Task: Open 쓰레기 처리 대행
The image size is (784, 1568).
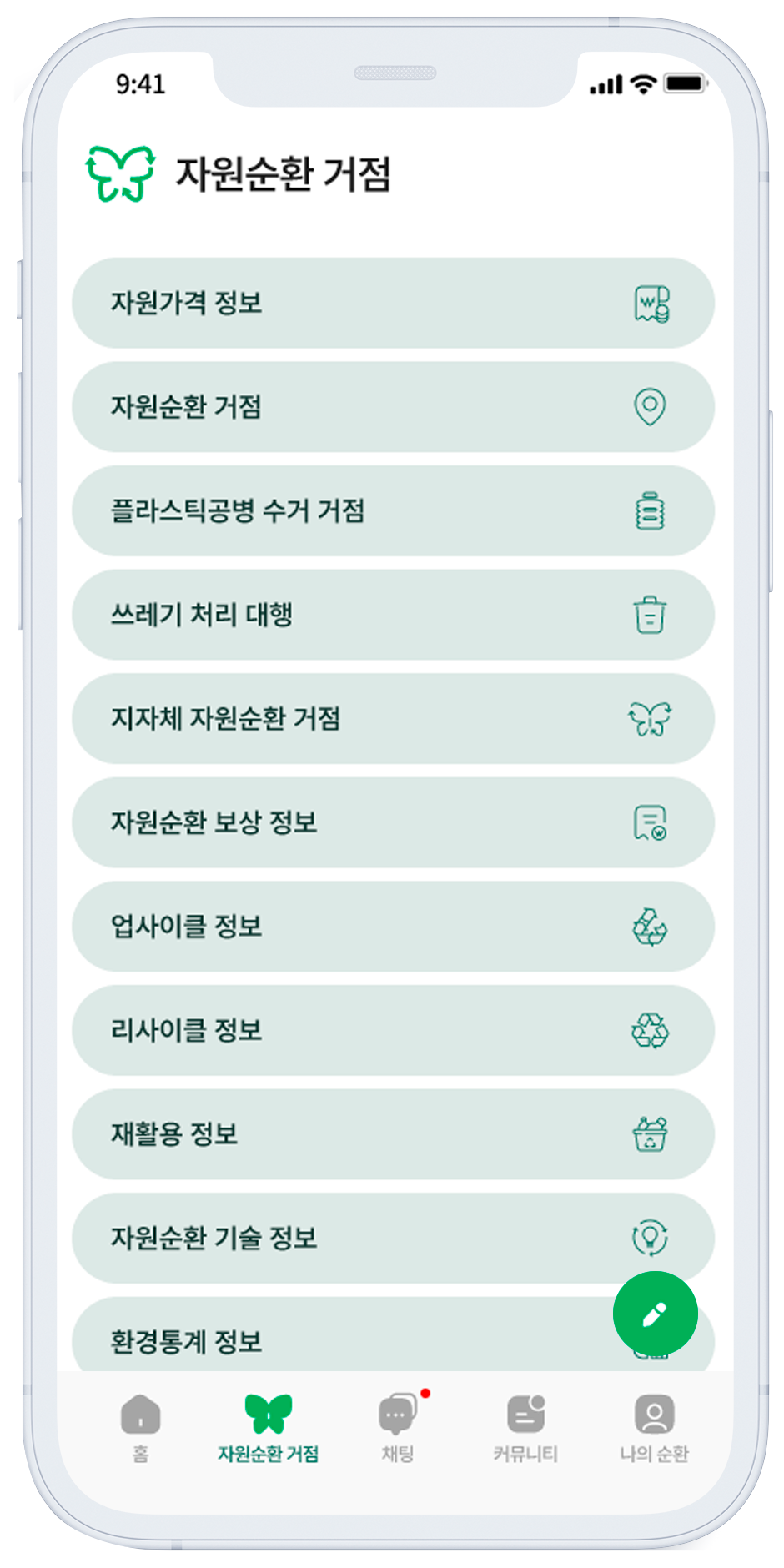Action: click(x=392, y=615)
